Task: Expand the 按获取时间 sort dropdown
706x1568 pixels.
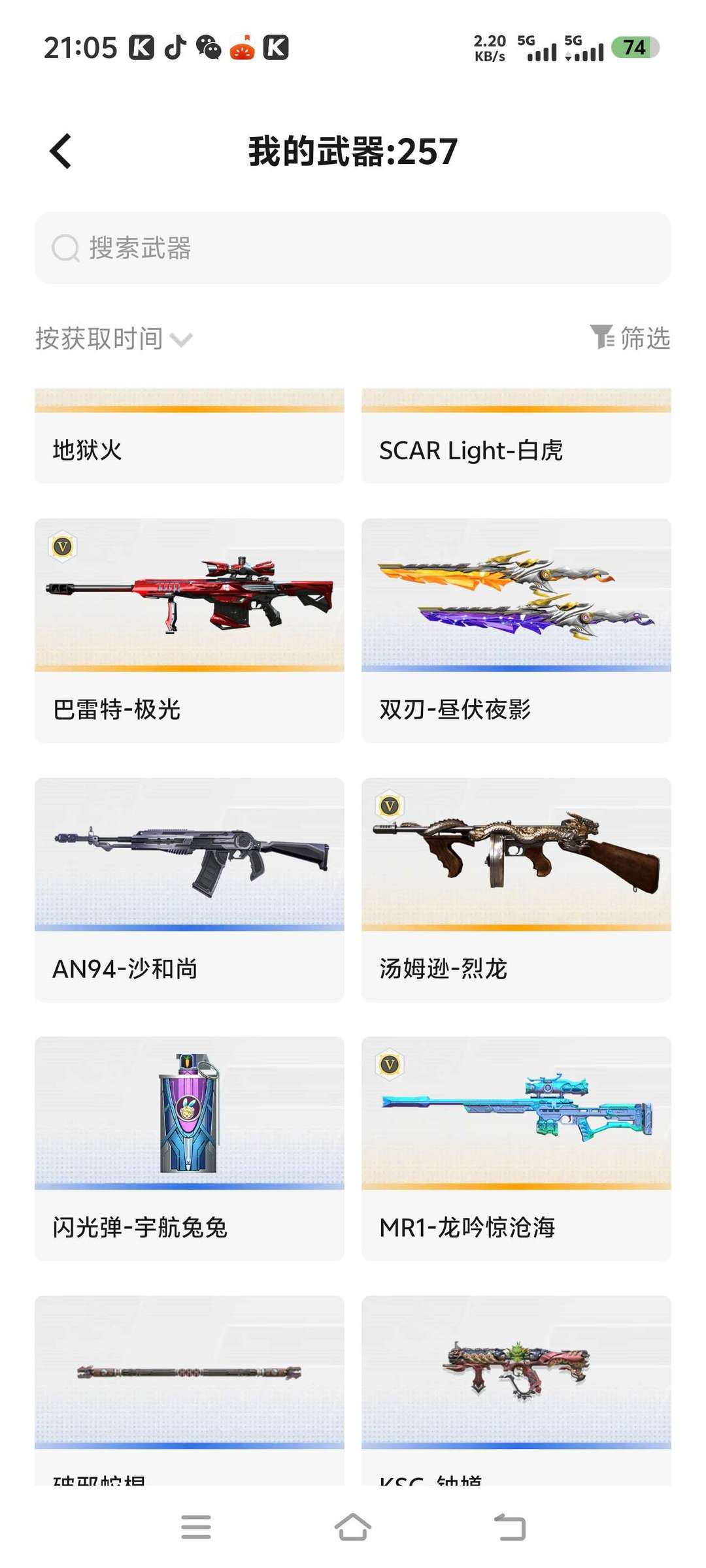Action: 114,338
